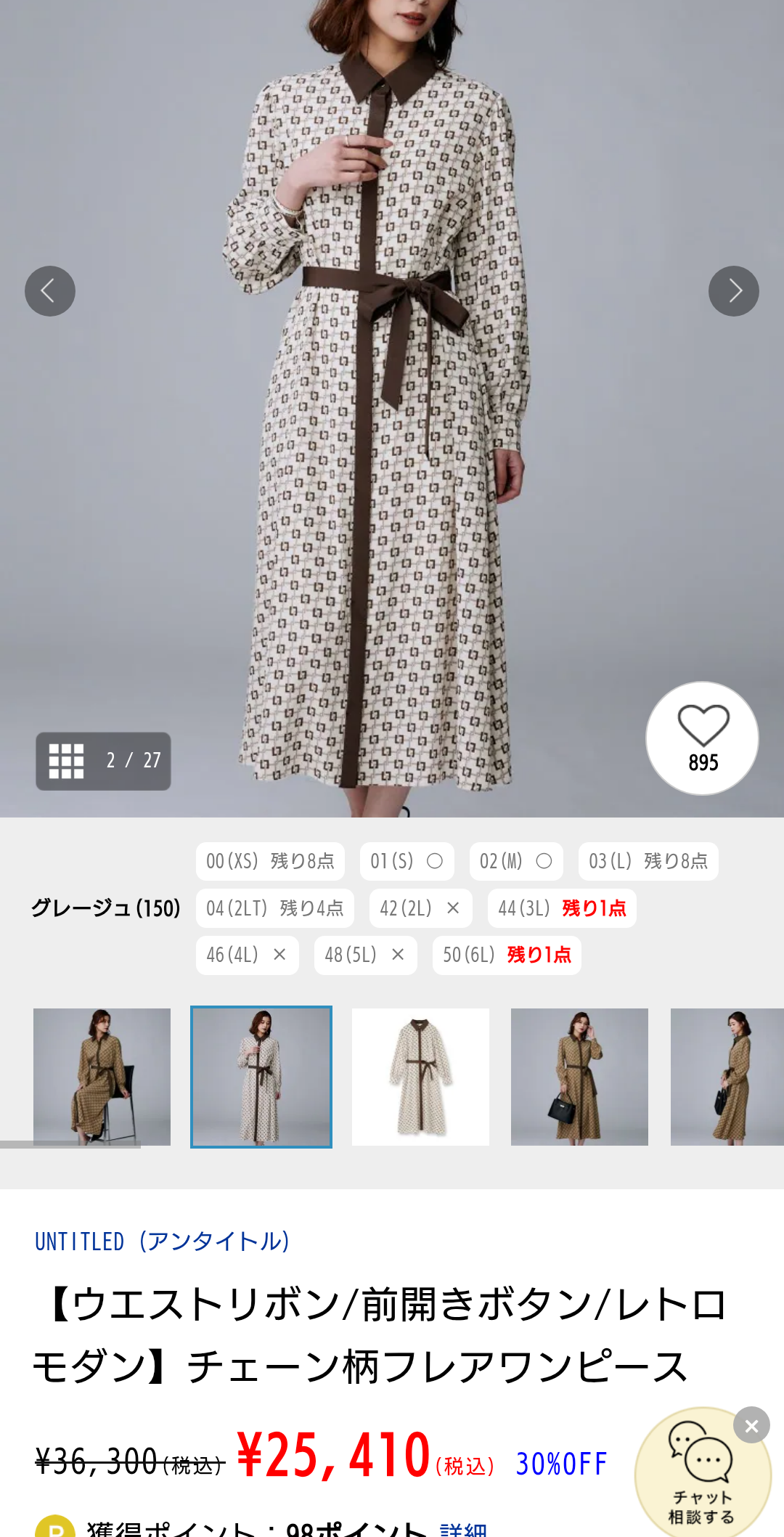Viewport: 784px width, 1537px height.
Task: View thumbnail of model holding black handbag
Action: pos(579,1077)
